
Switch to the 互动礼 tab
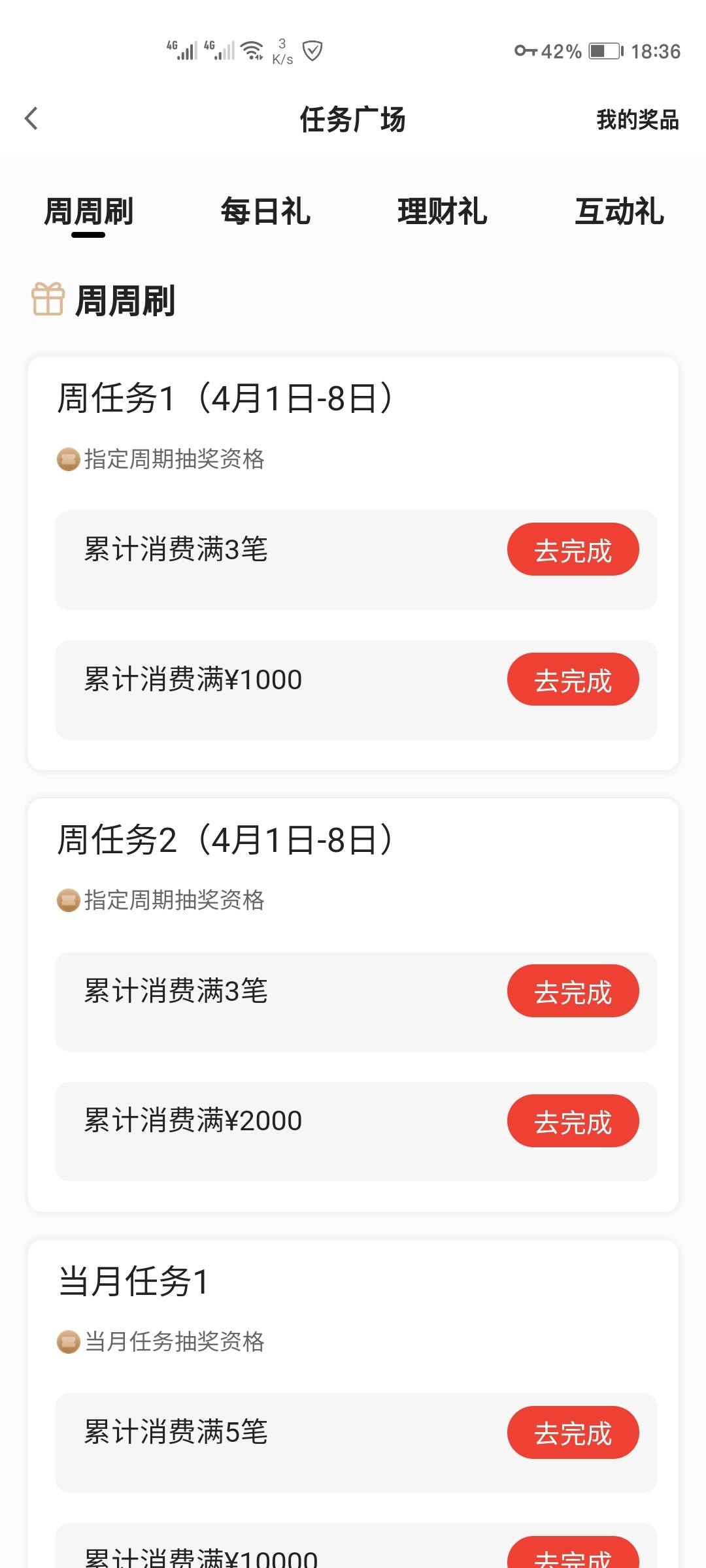coord(620,212)
